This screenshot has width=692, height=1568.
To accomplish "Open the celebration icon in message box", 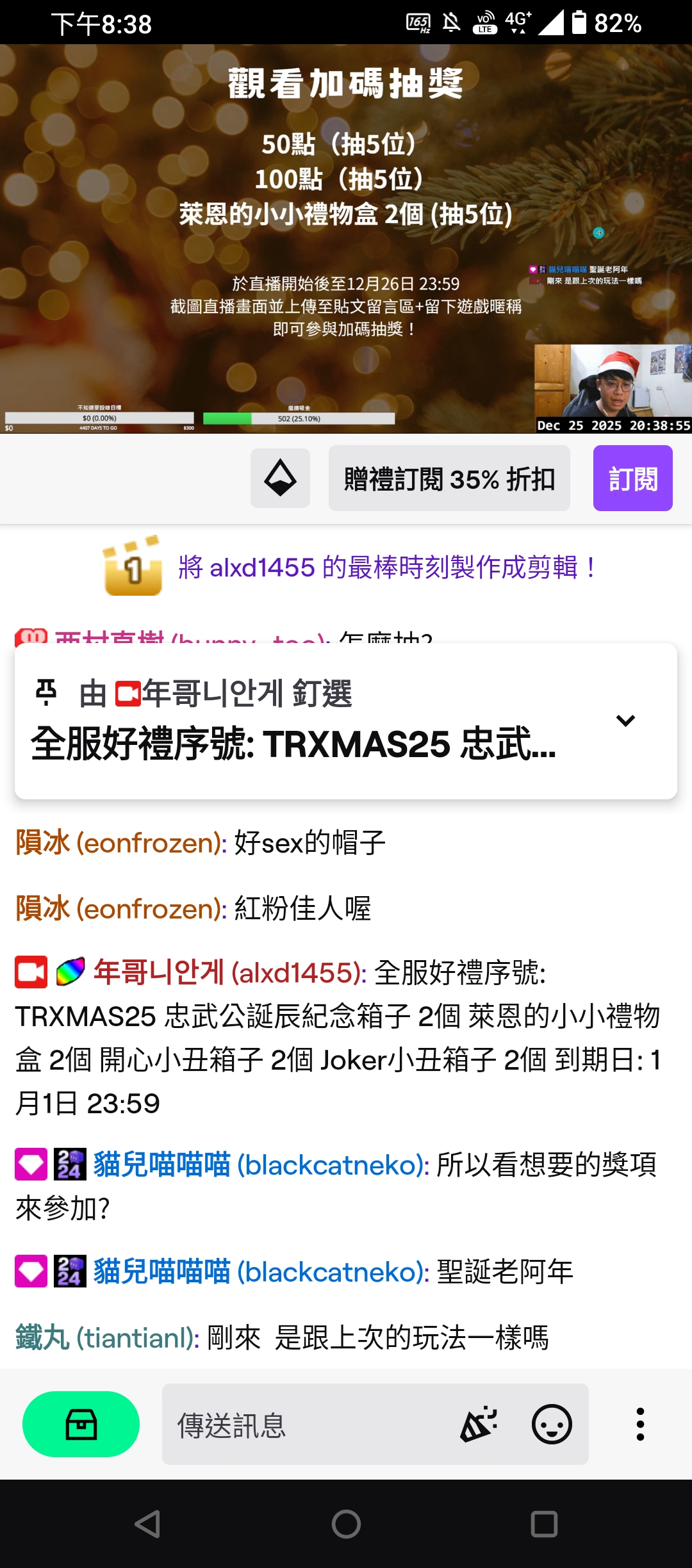I will pos(479,1425).
